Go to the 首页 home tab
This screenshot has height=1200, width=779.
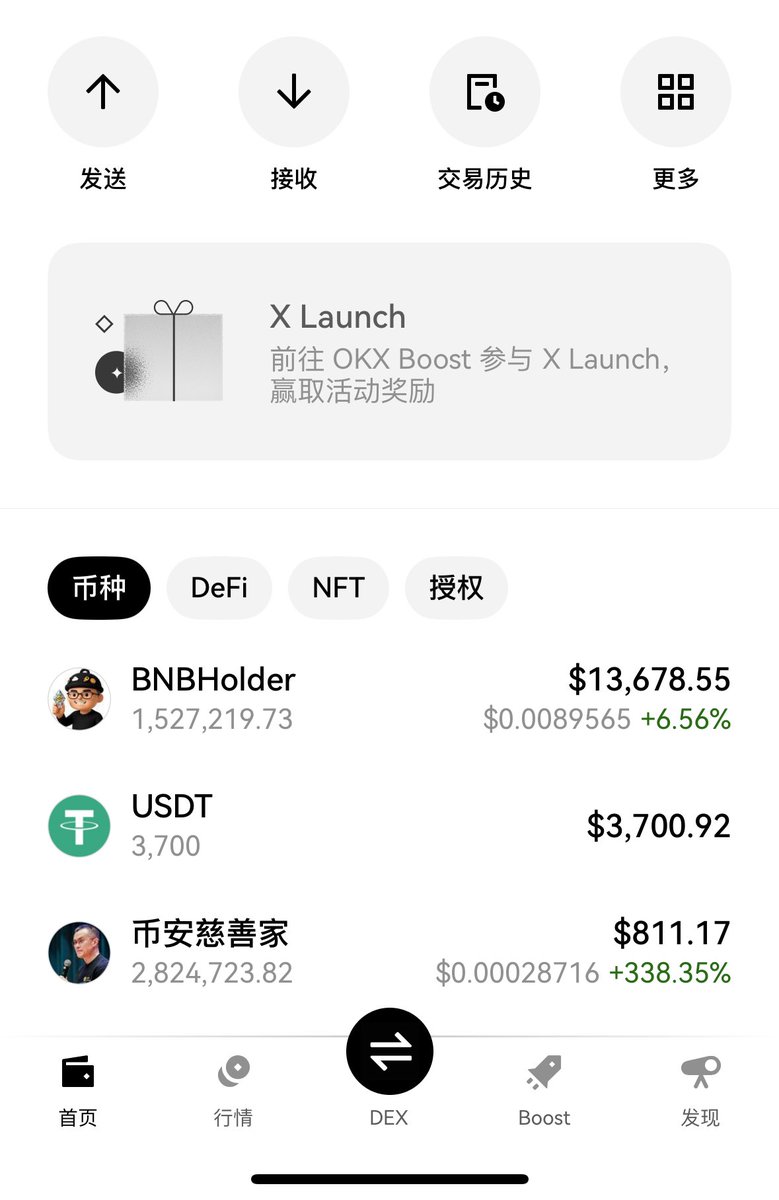tap(78, 1090)
